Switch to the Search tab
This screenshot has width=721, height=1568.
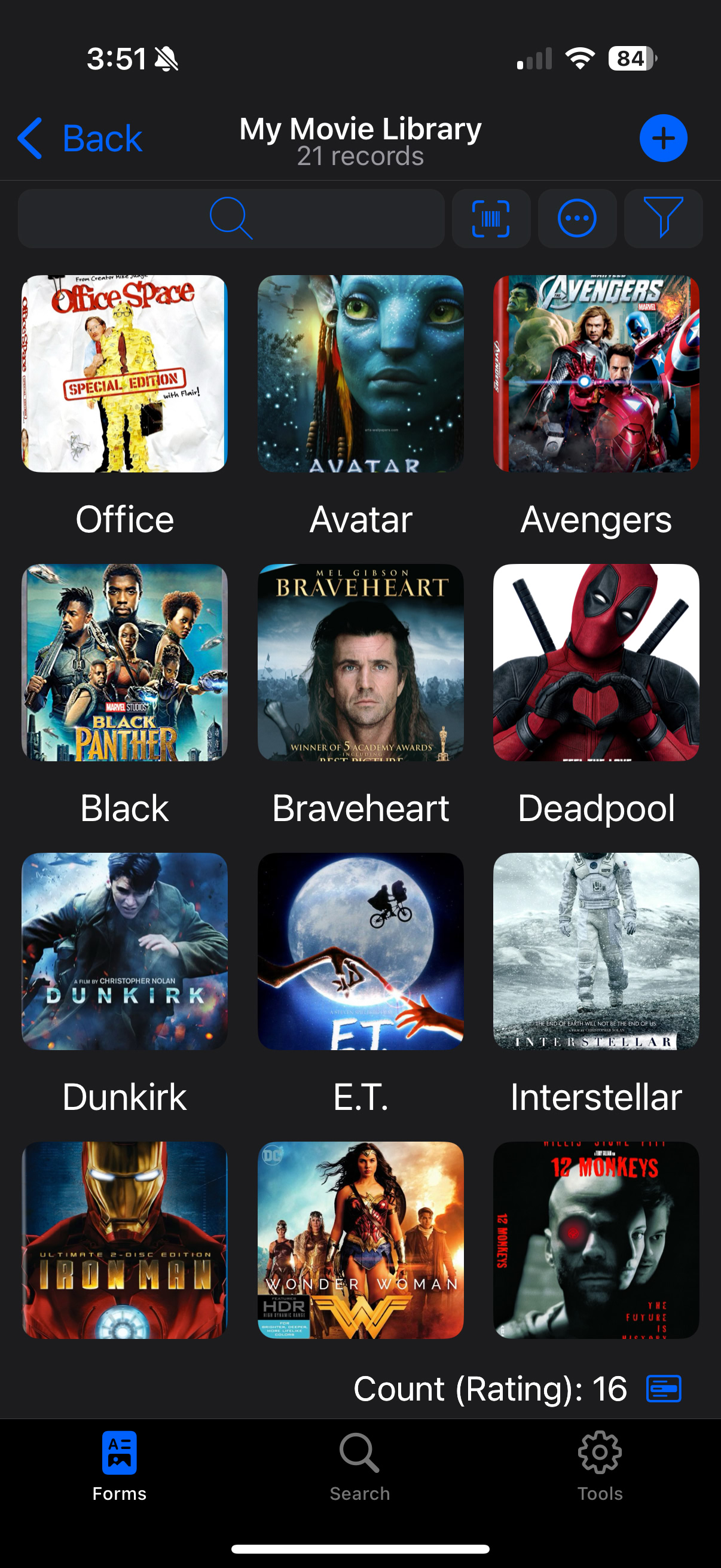pyautogui.click(x=359, y=1466)
